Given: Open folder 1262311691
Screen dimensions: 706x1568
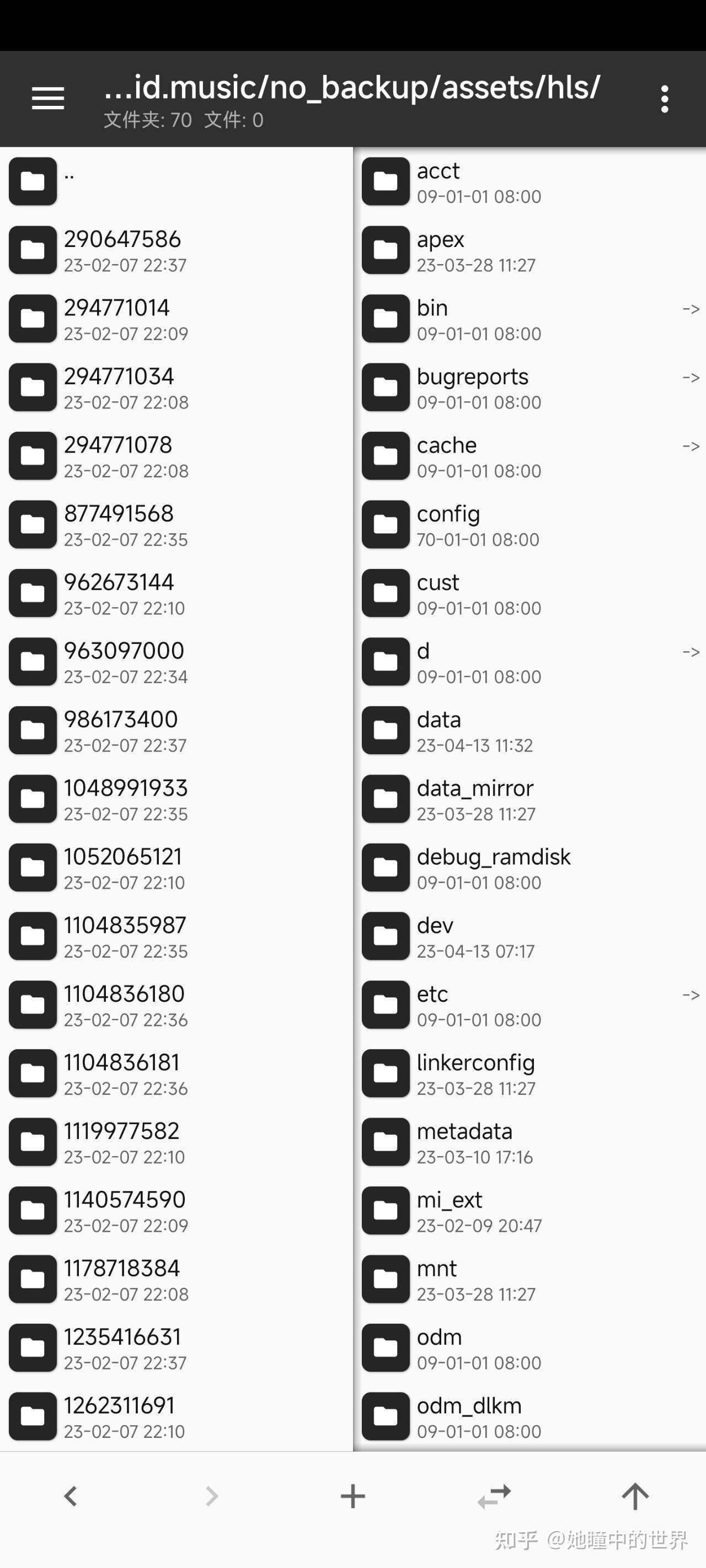Looking at the screenshot, I should click(176, 1416).
